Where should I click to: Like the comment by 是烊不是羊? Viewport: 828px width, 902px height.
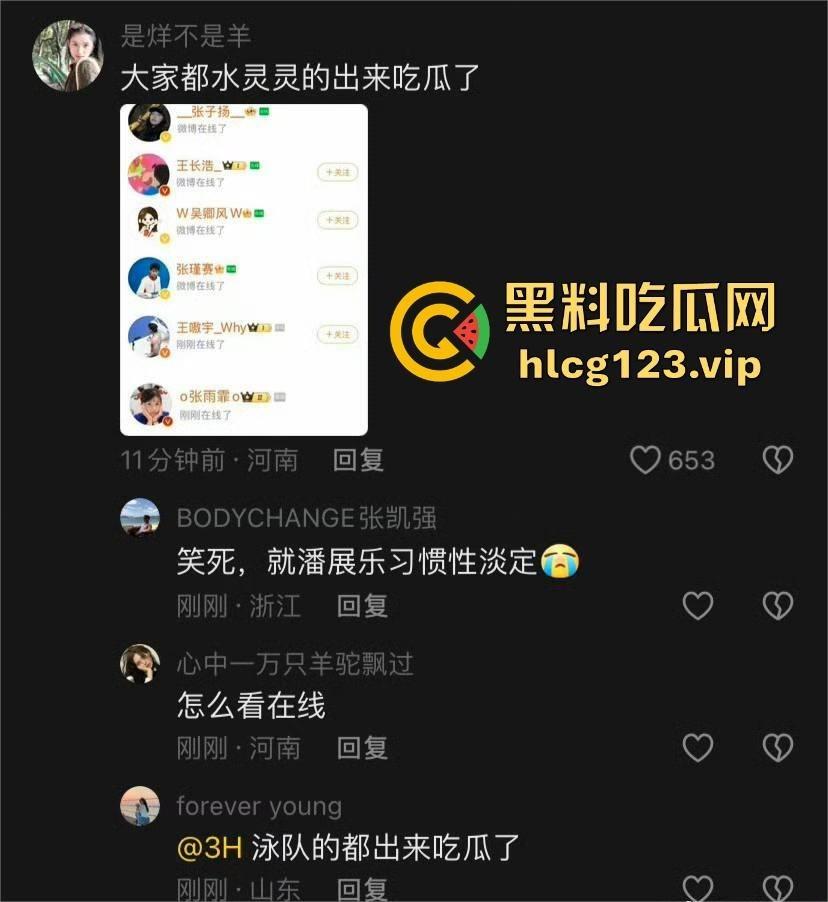coord(646,460)
